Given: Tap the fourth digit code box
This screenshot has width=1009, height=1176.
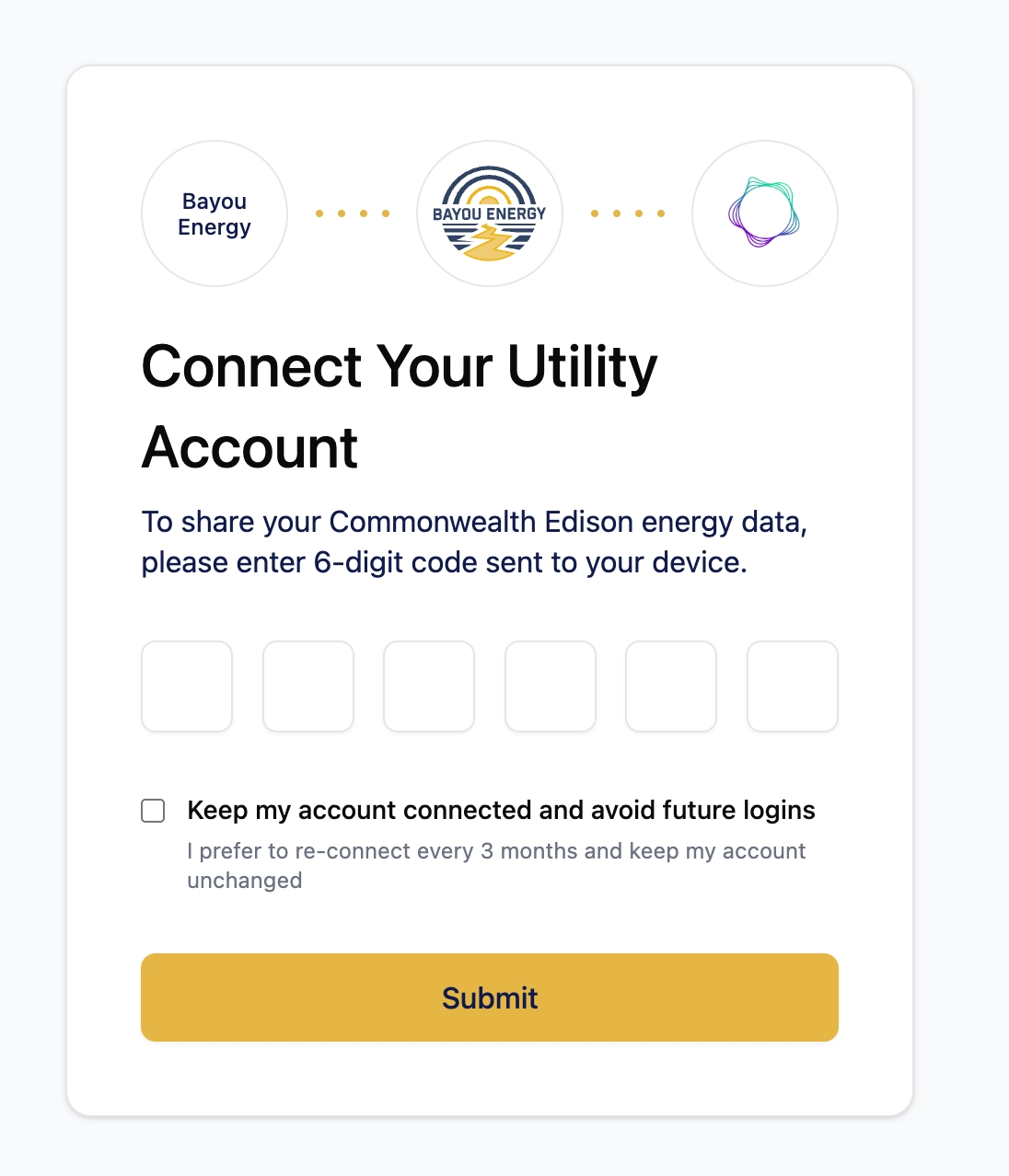Looking at the screenshot, I should (551, 686).
